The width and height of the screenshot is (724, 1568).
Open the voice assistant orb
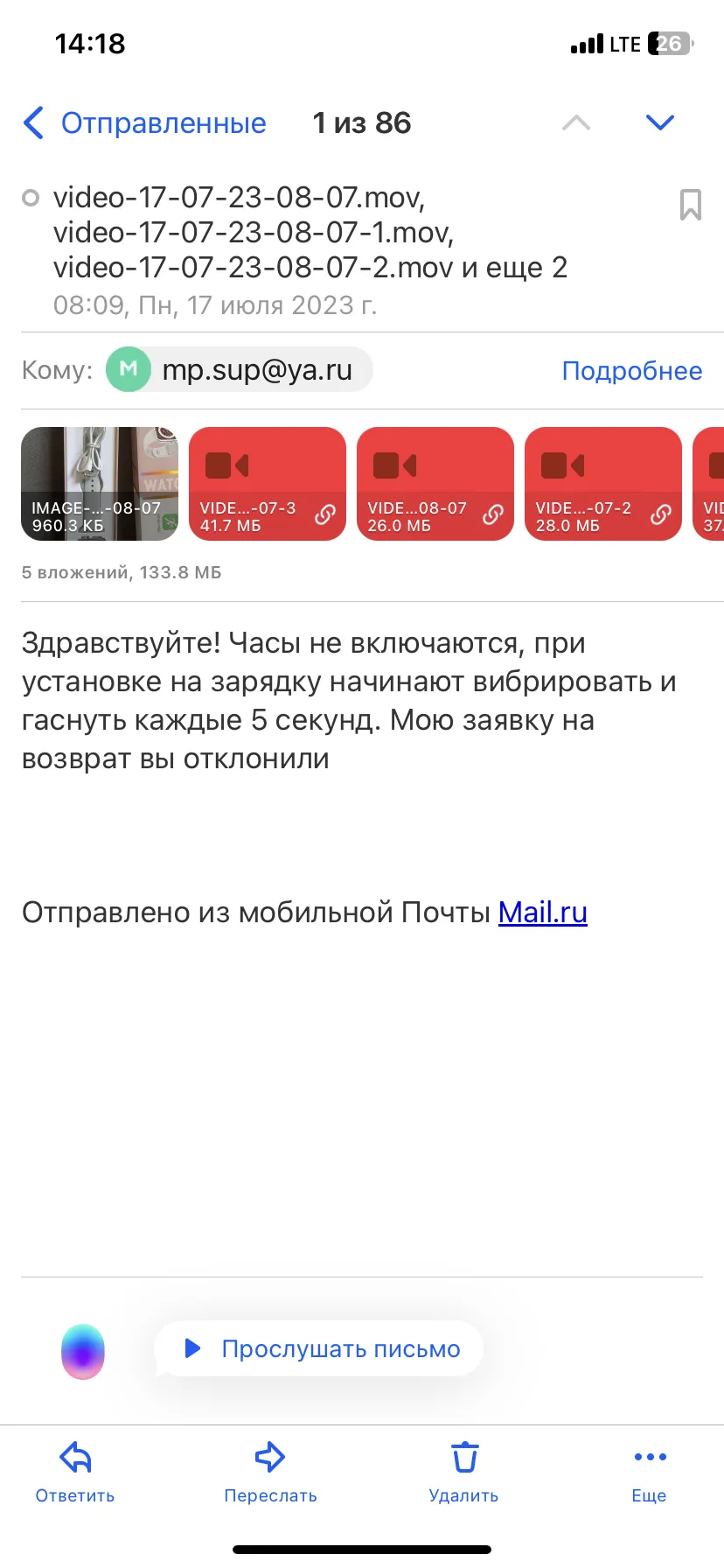point(83,1351)
